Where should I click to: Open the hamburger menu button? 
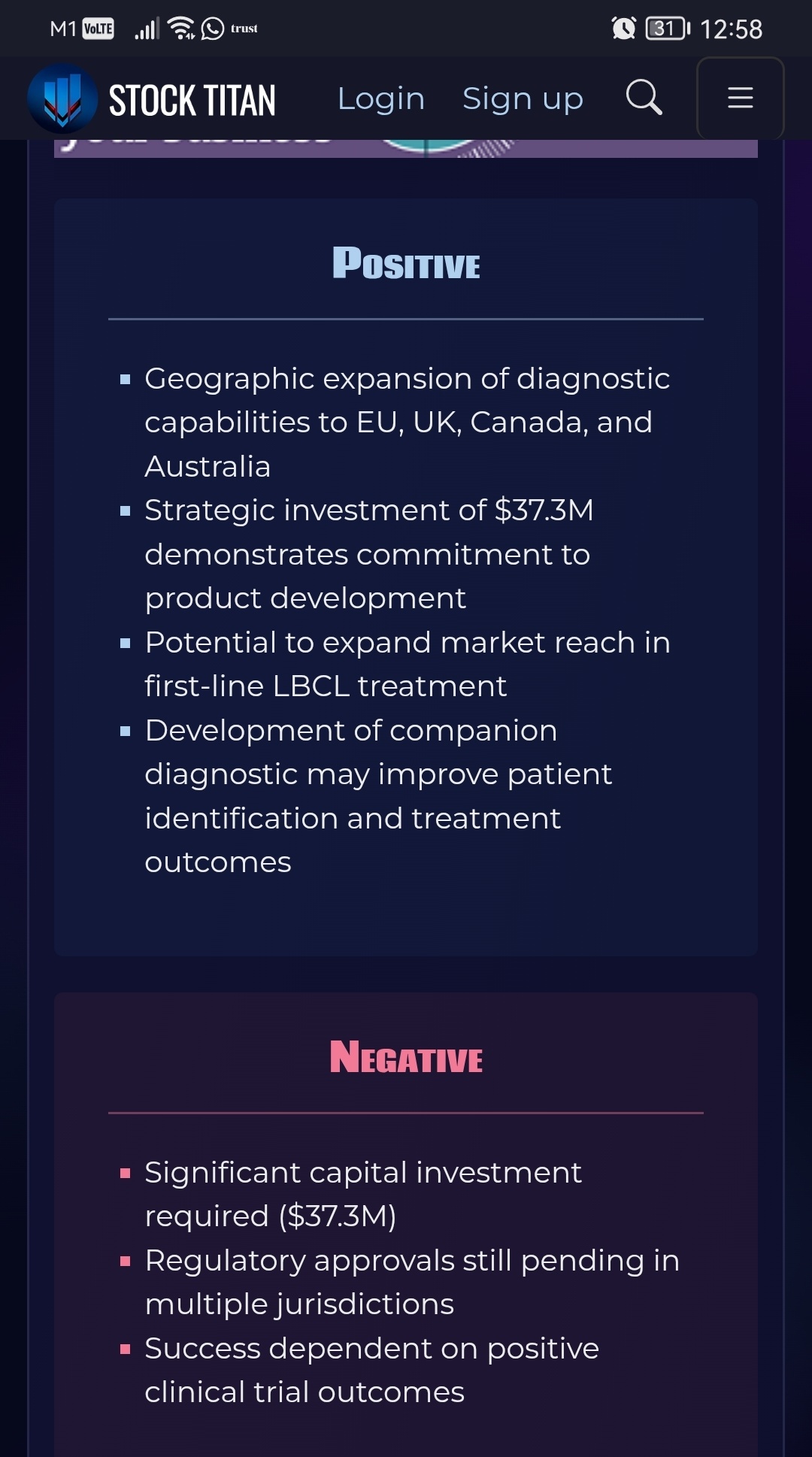point(741,98)
